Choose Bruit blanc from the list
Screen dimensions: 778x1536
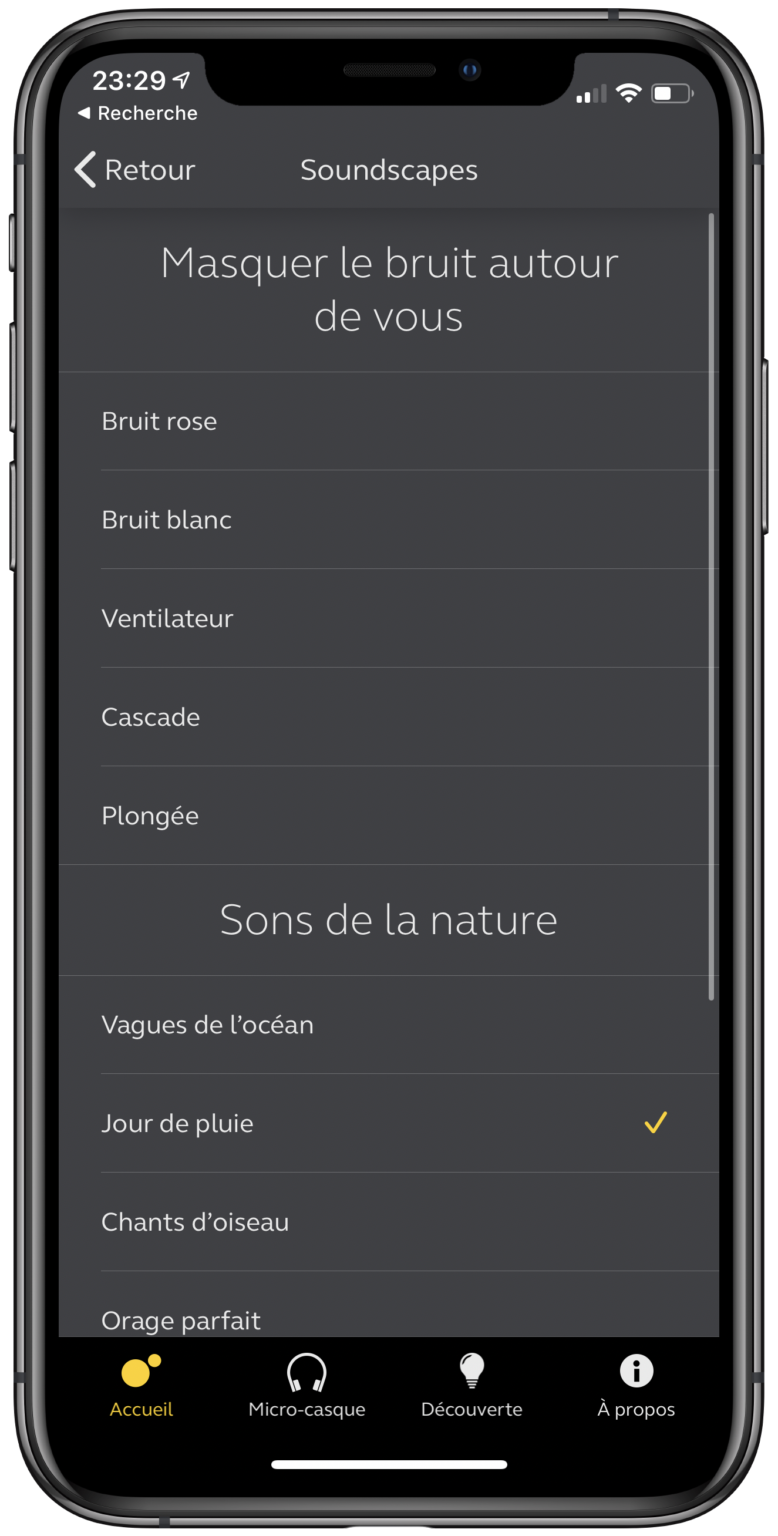click(x=388, y=520)
